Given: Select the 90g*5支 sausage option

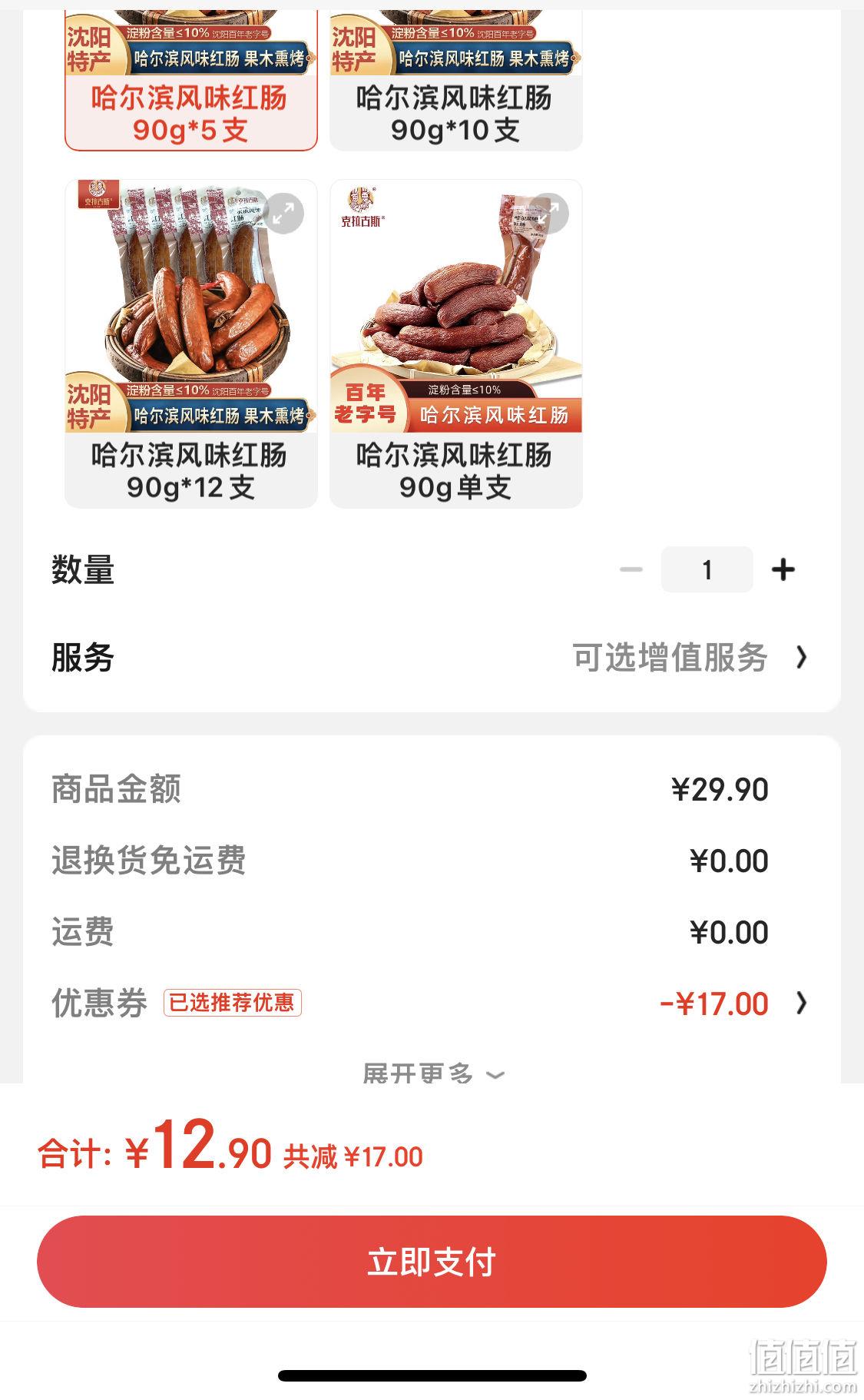Looking at the screenshot, I should click(x=190, y=81).
